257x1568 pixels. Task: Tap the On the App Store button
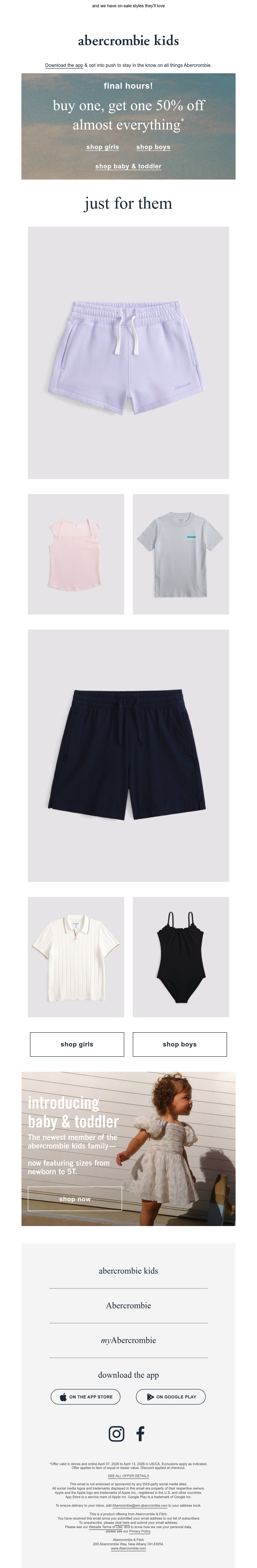86,1397
